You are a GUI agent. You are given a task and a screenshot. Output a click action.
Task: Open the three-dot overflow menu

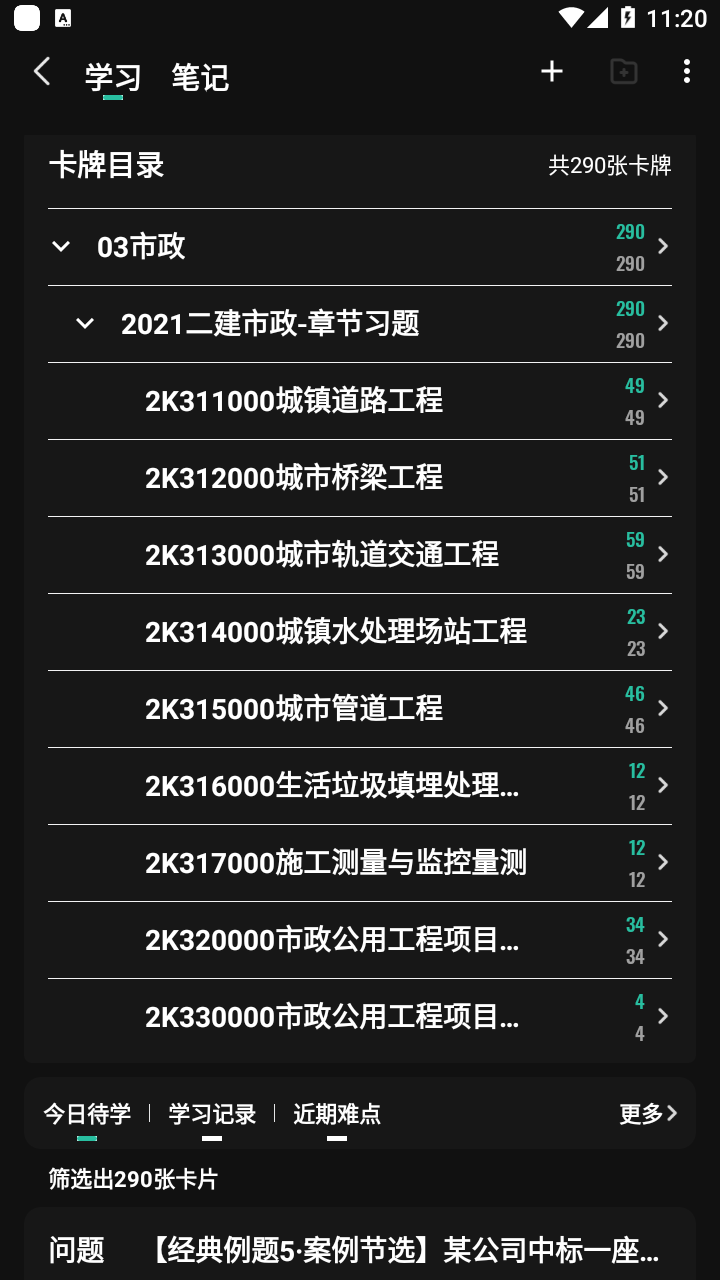click(686, 71)
